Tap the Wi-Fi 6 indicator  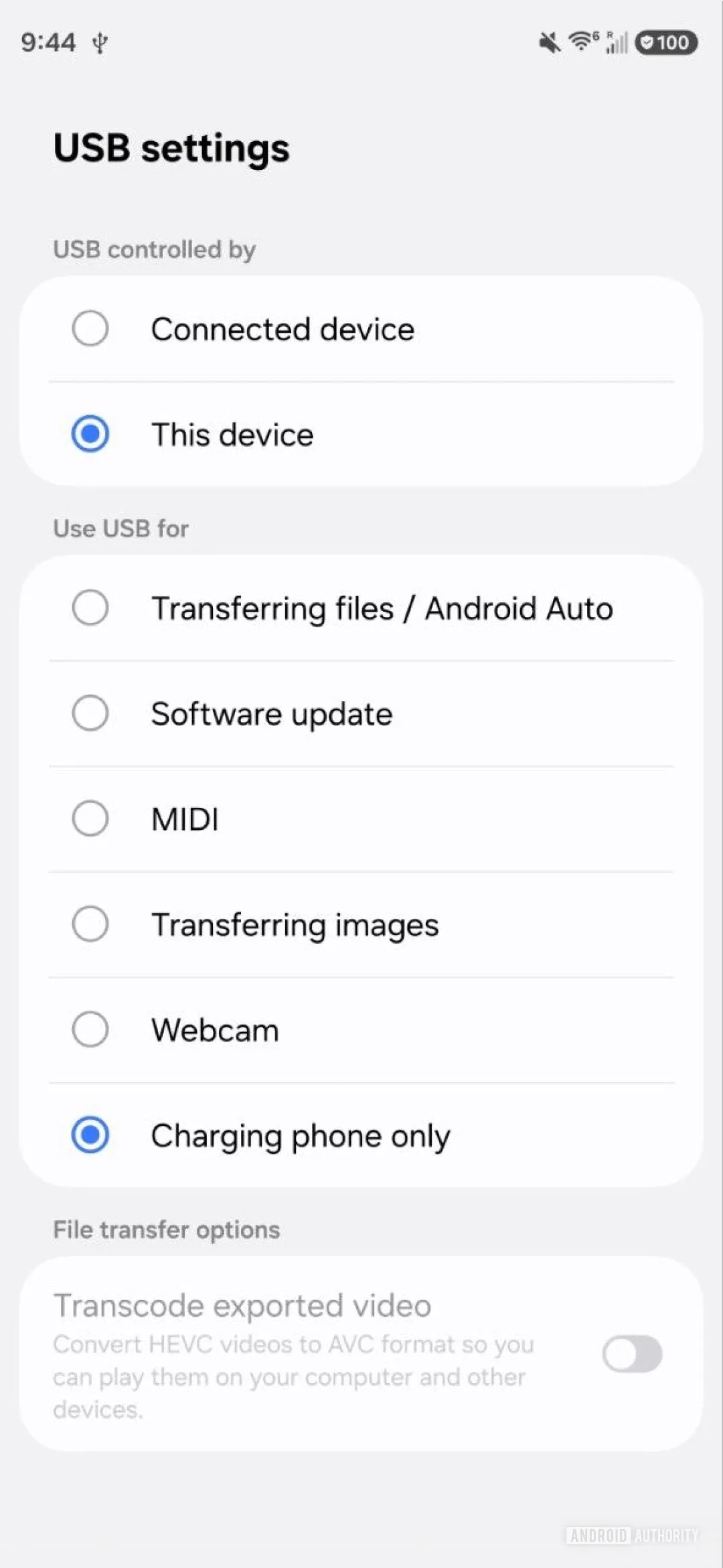point(581,42)
